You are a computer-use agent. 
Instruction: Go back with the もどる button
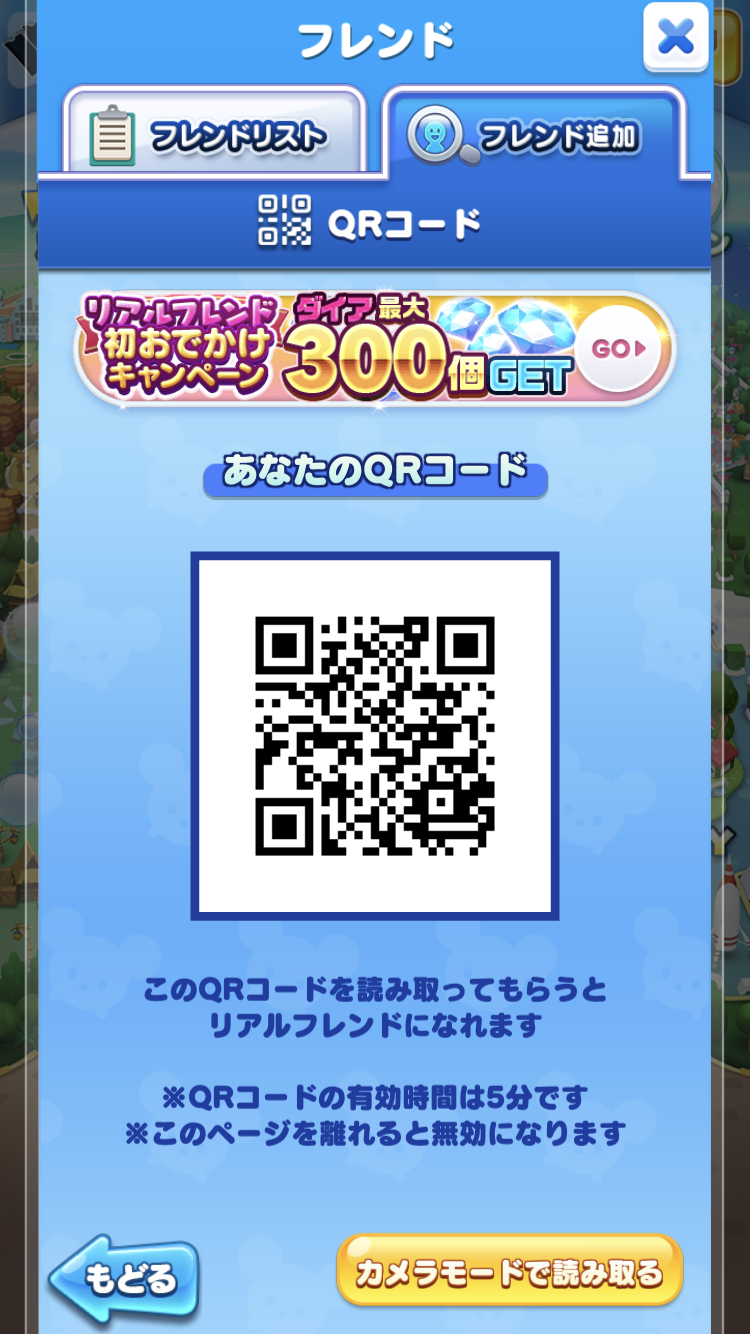[124, 1278]
